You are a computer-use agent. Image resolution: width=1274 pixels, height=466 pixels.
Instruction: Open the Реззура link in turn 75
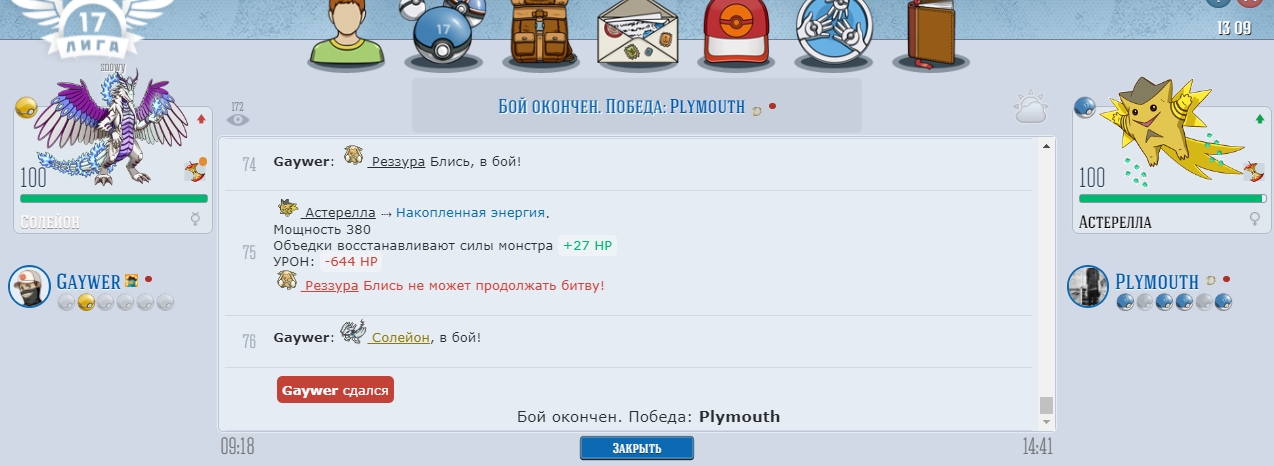pyautogui.click(x=331, y=286)
